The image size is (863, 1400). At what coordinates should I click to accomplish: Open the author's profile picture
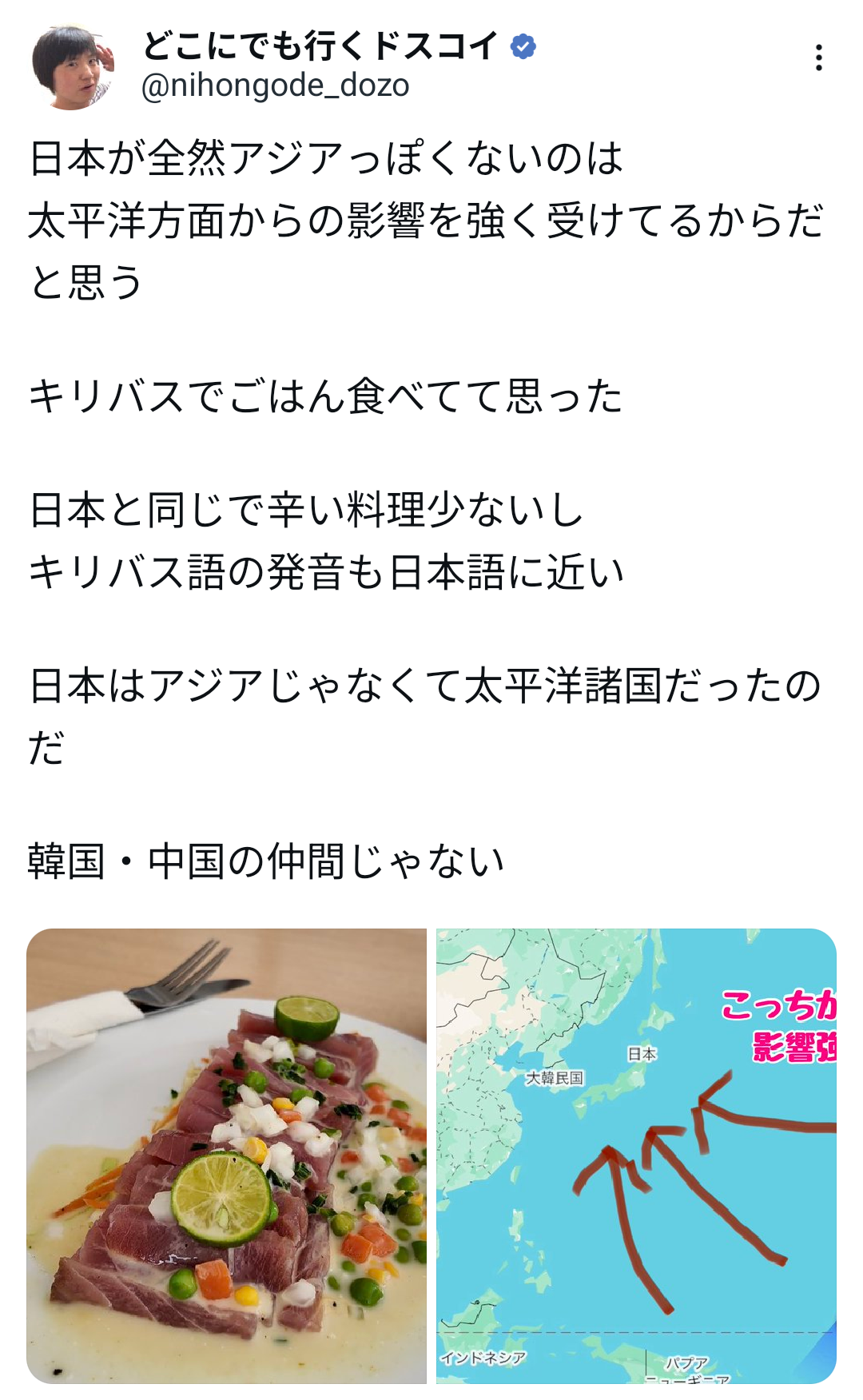[x=72, y=66]
